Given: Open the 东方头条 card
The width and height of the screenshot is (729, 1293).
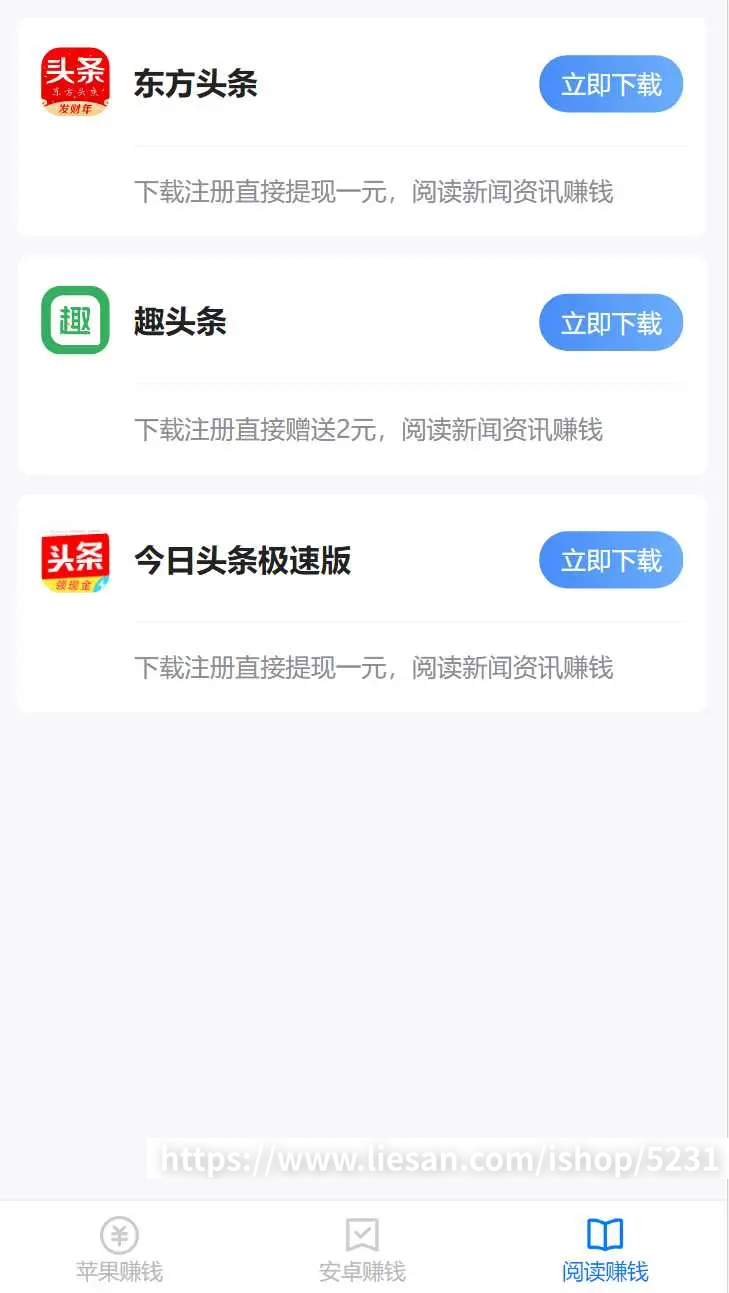Looking at the screenshot, I should 362,127.
